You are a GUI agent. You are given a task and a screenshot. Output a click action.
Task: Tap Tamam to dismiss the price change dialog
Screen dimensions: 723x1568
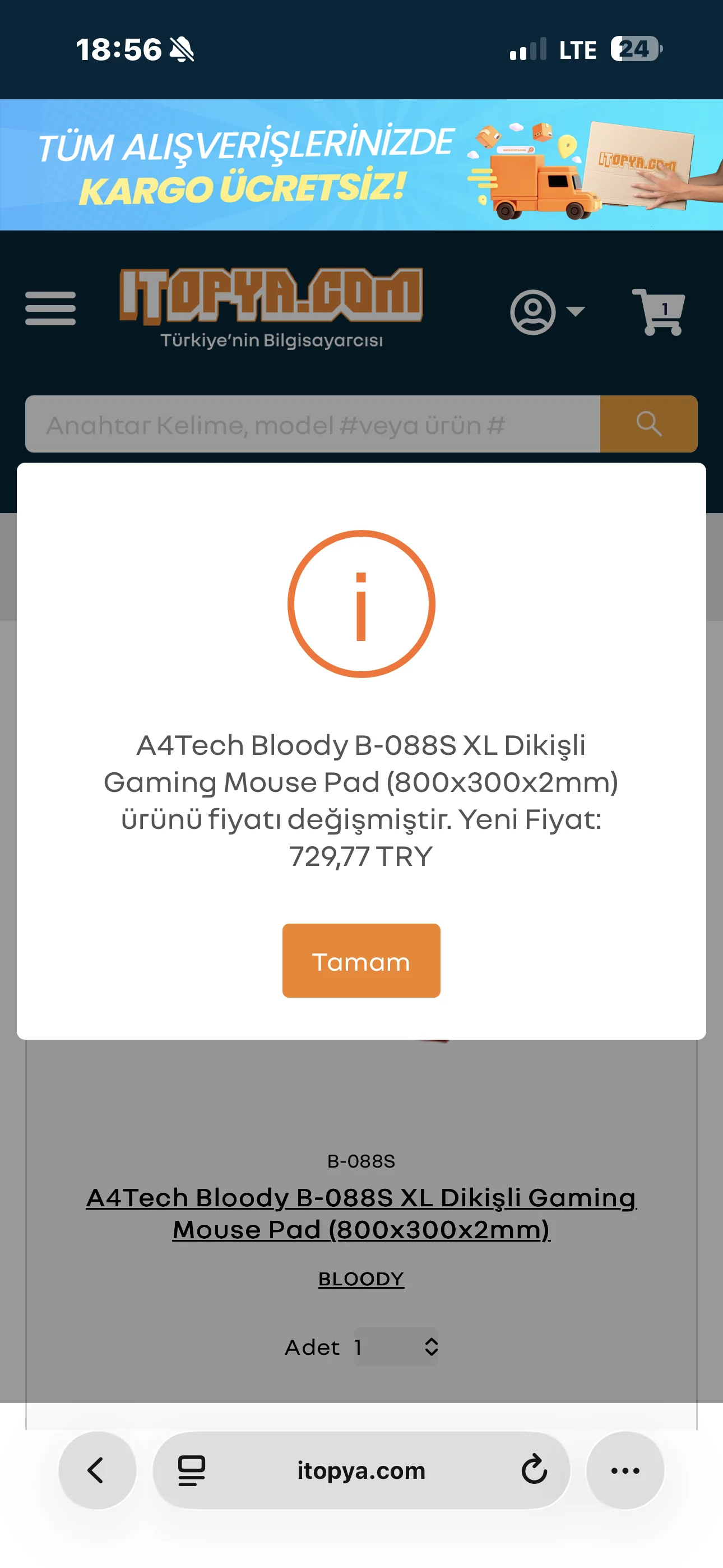coord(361,960)
